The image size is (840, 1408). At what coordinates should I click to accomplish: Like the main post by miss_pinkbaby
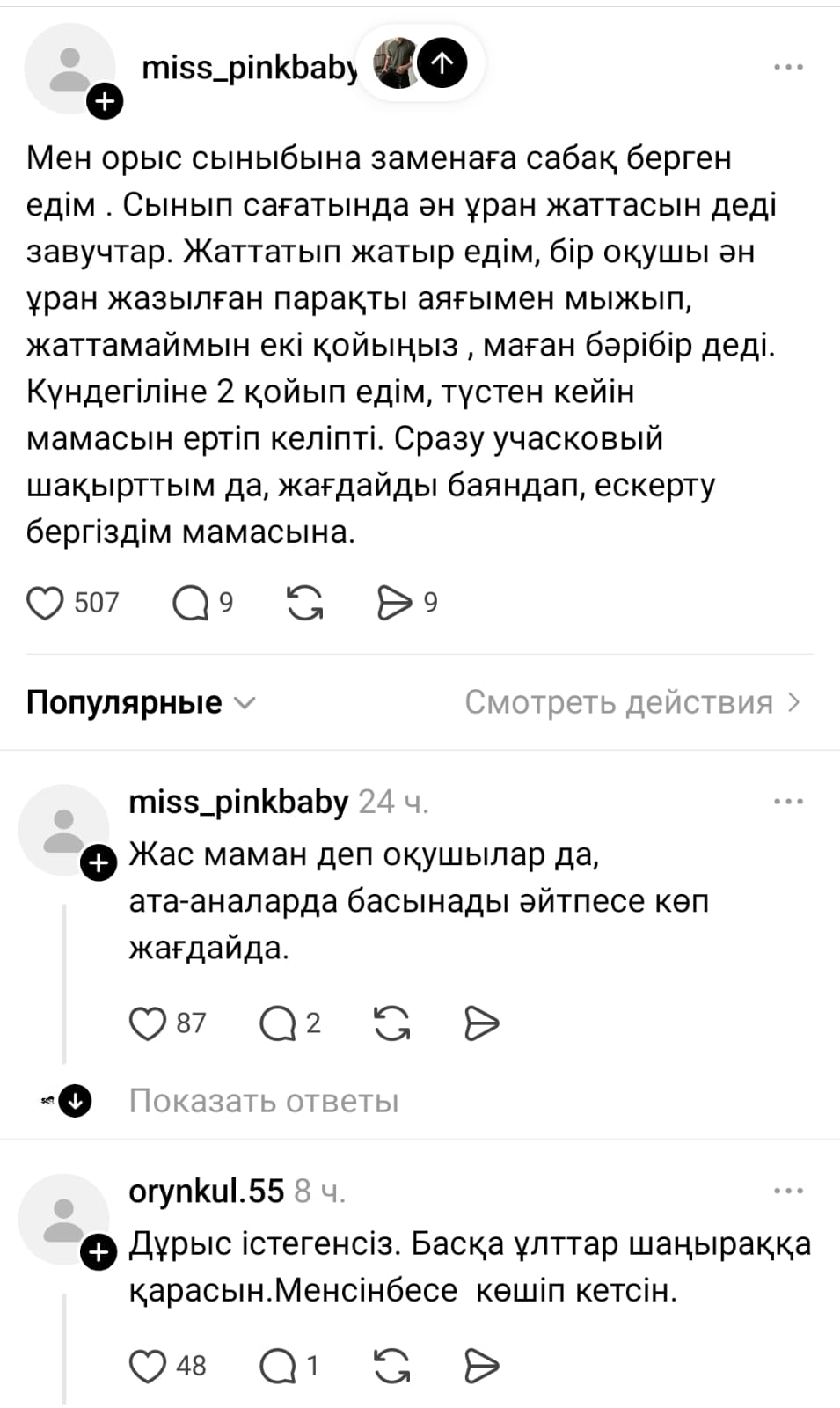tap(45, 603)
